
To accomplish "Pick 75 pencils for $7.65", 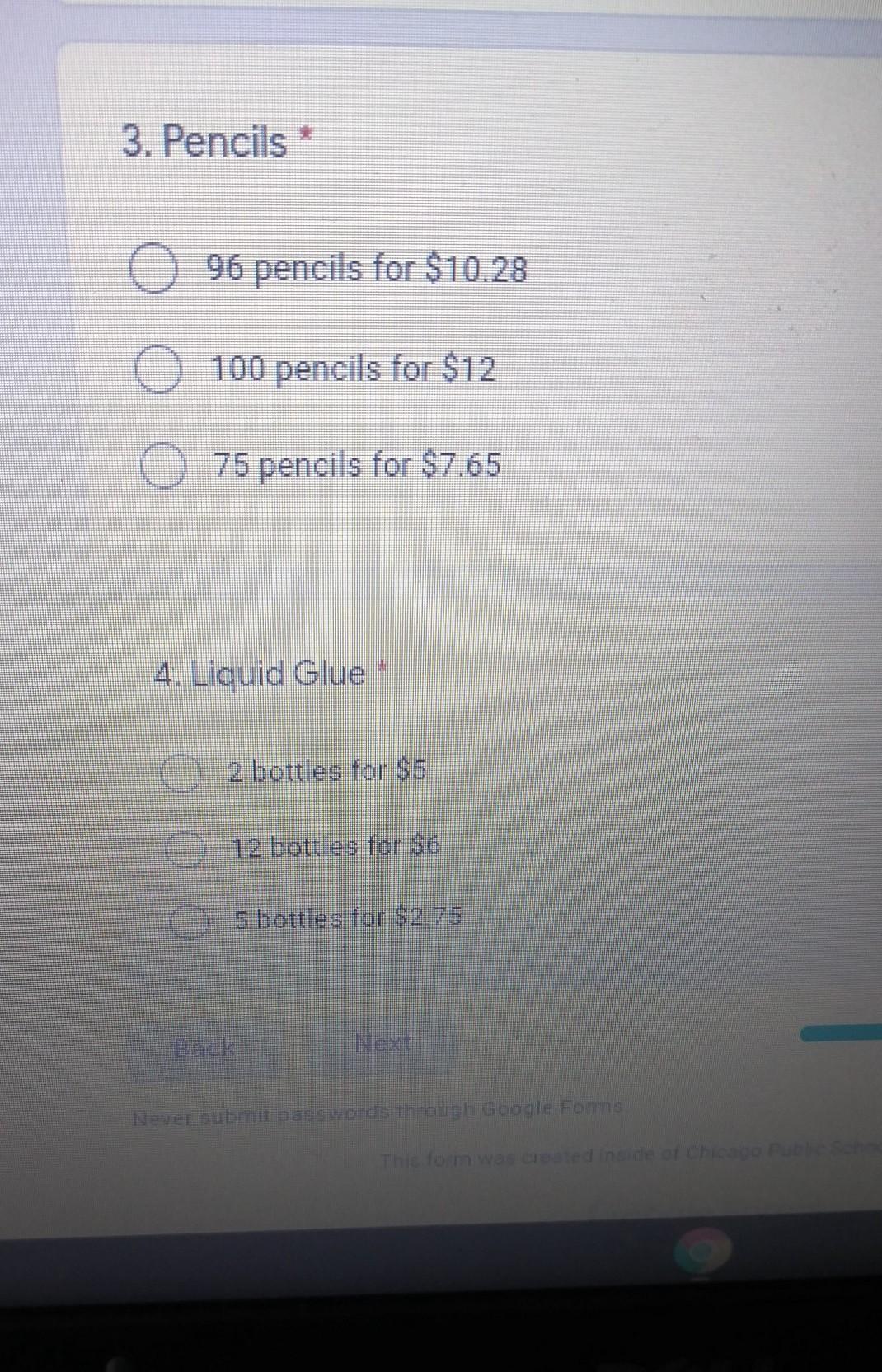I will (161, 467).
